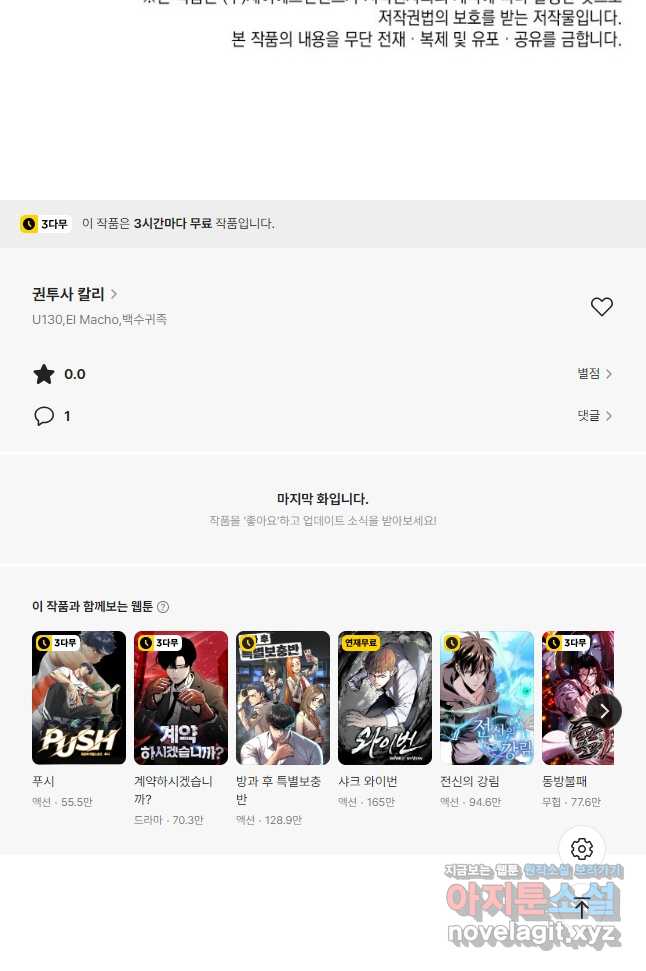Open the 권투사 칼리 title page

tap(75, 294)
